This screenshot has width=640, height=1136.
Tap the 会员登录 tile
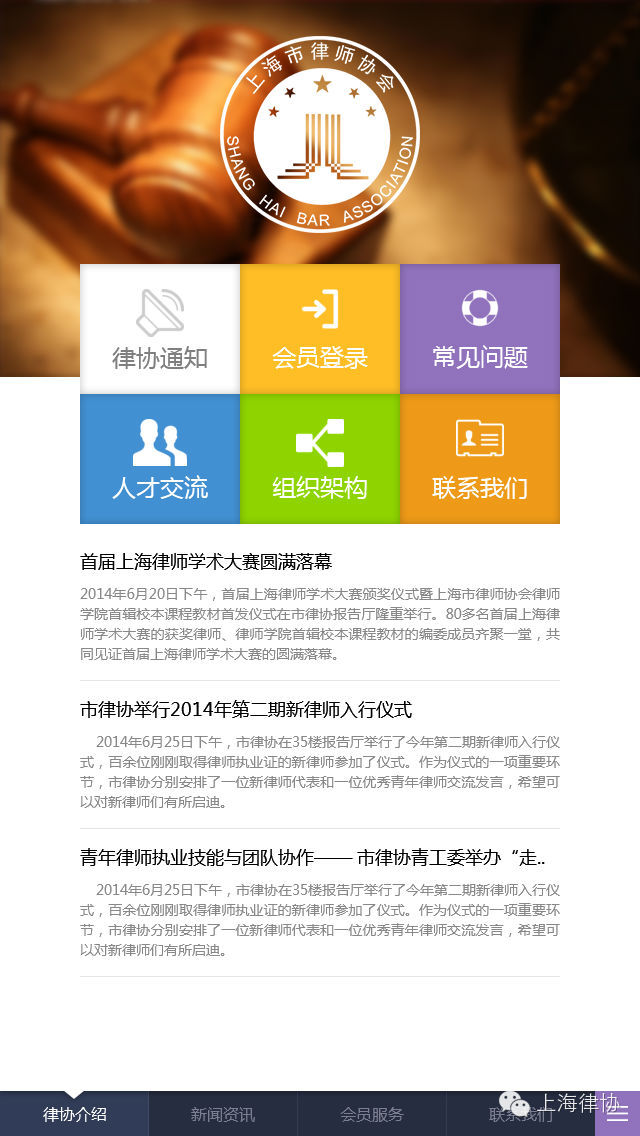(x=320, y=329)
